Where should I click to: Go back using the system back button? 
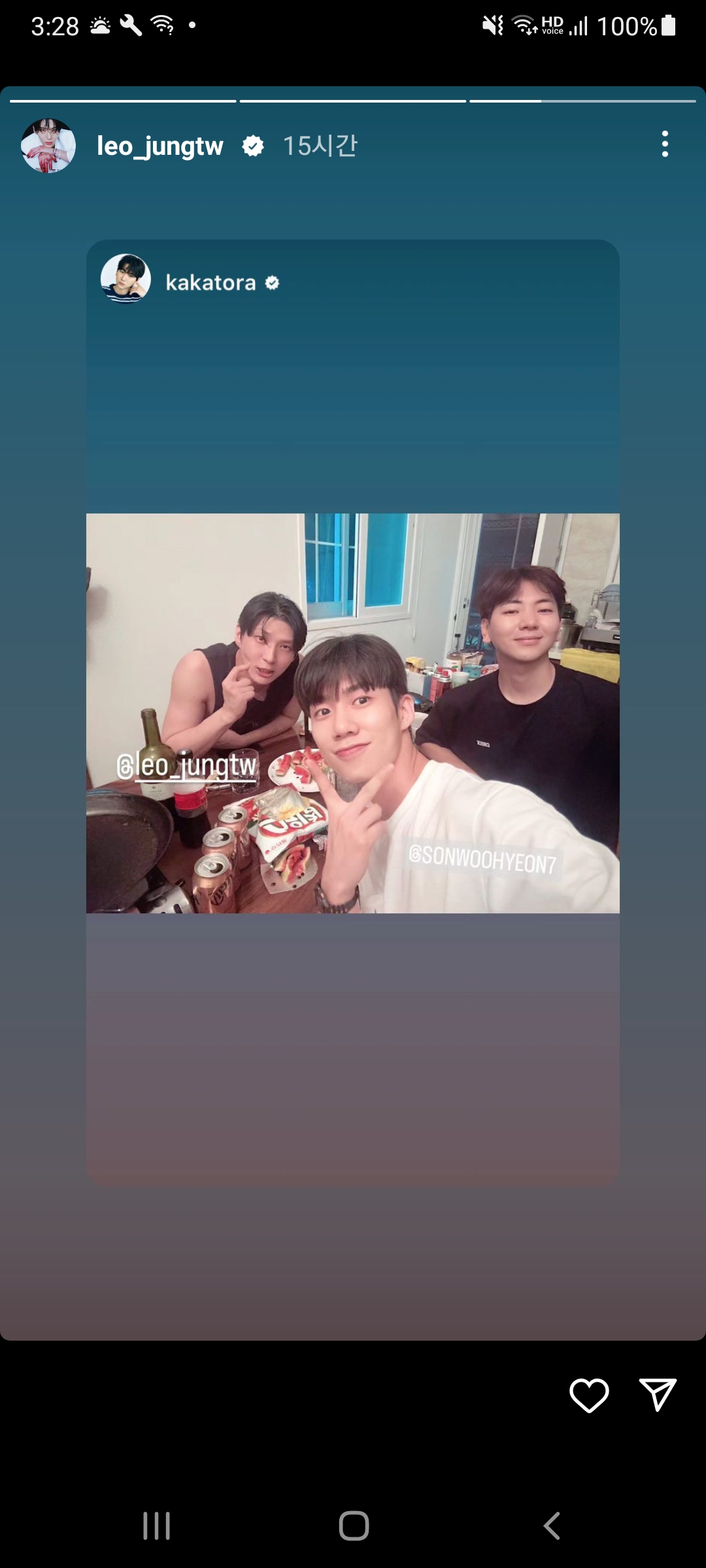pyautogui.click(x=552, y=1526)
